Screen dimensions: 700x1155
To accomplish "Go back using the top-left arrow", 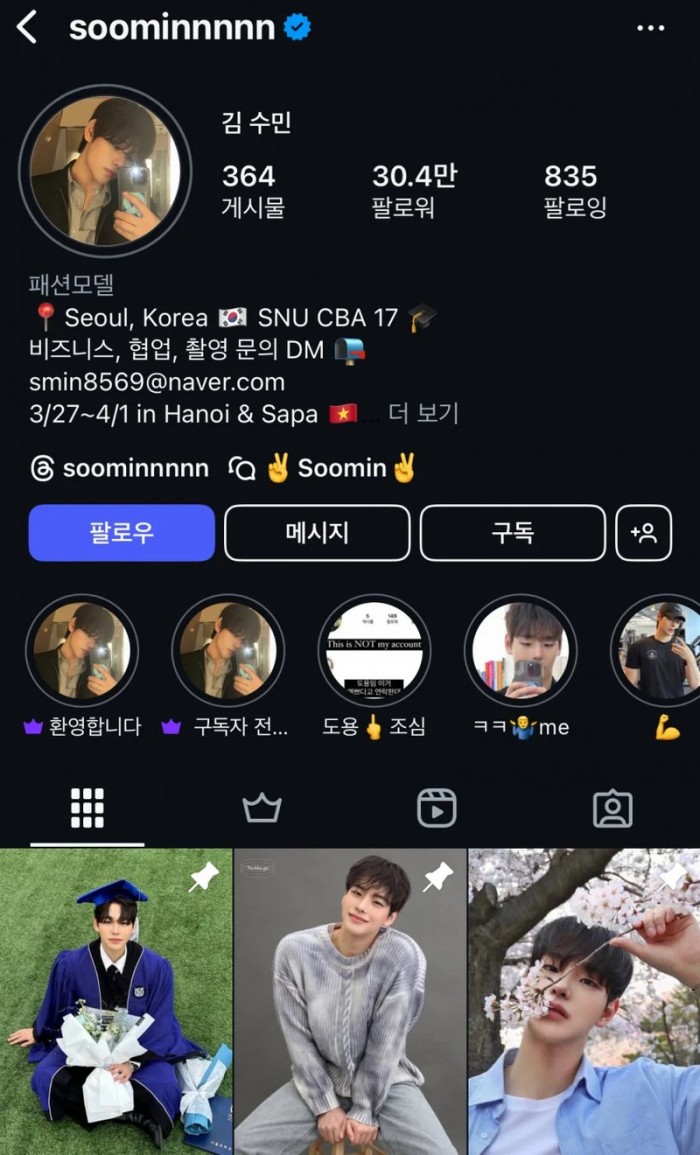I will [27, 28].
